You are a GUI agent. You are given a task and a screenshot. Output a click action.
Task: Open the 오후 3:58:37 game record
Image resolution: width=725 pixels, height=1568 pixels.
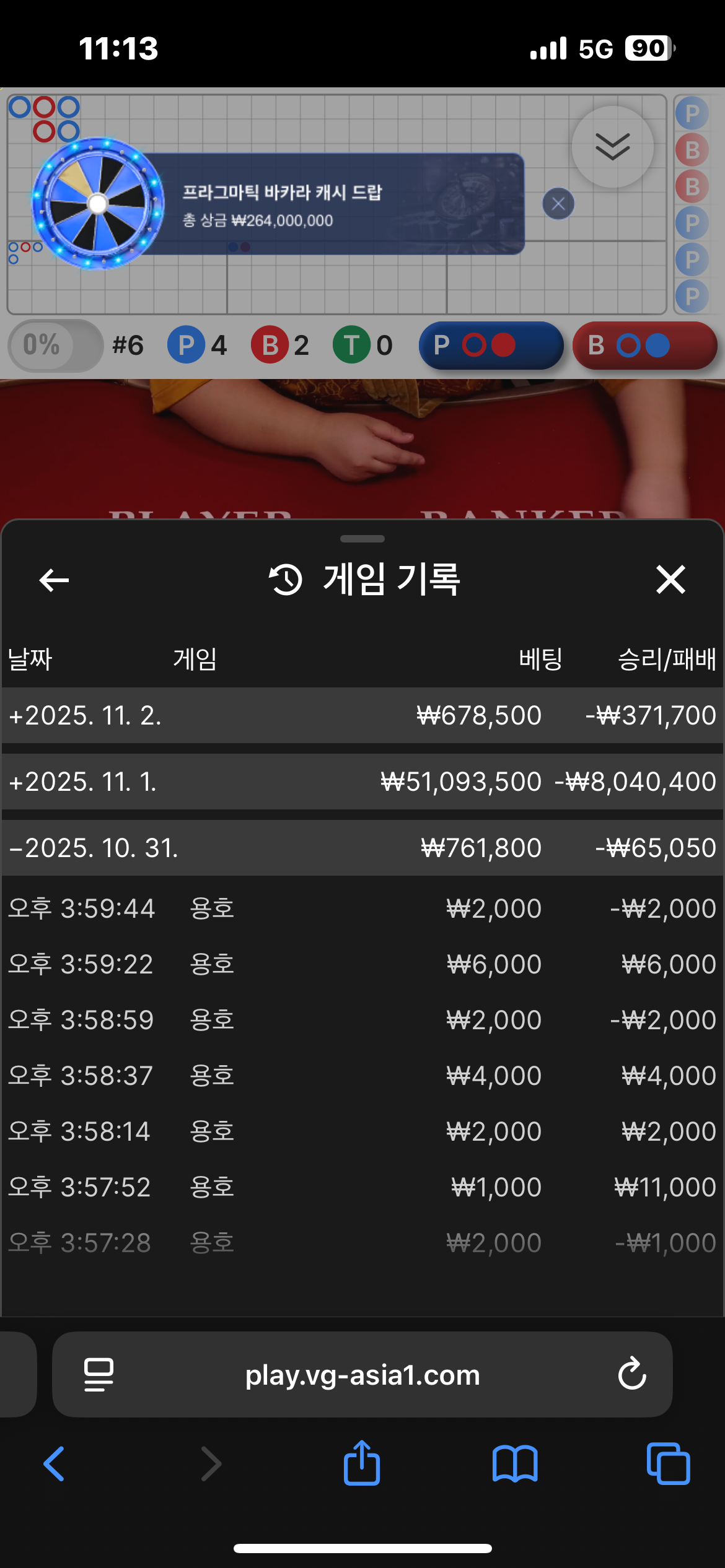click(x=362, y=1076)
